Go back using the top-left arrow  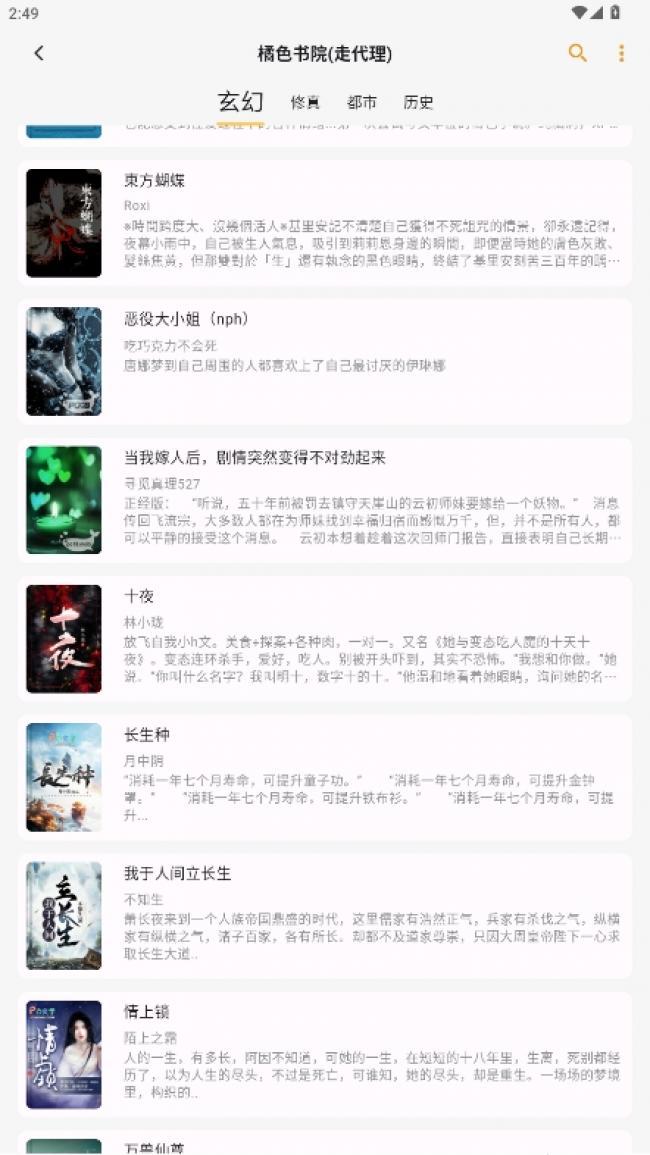click(x=39, y=53)
